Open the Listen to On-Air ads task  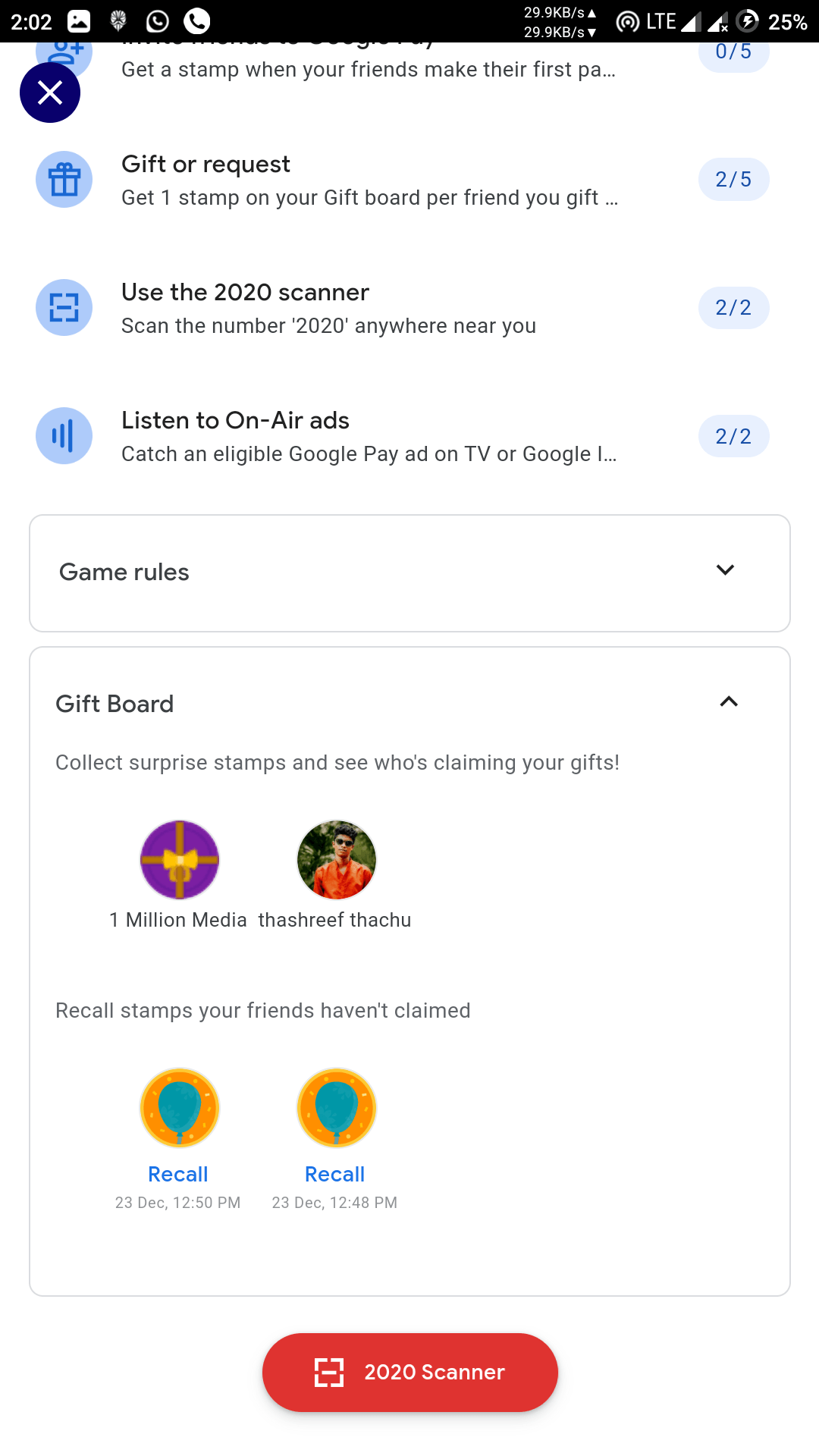pyautogui.click(x=409, y=436)
